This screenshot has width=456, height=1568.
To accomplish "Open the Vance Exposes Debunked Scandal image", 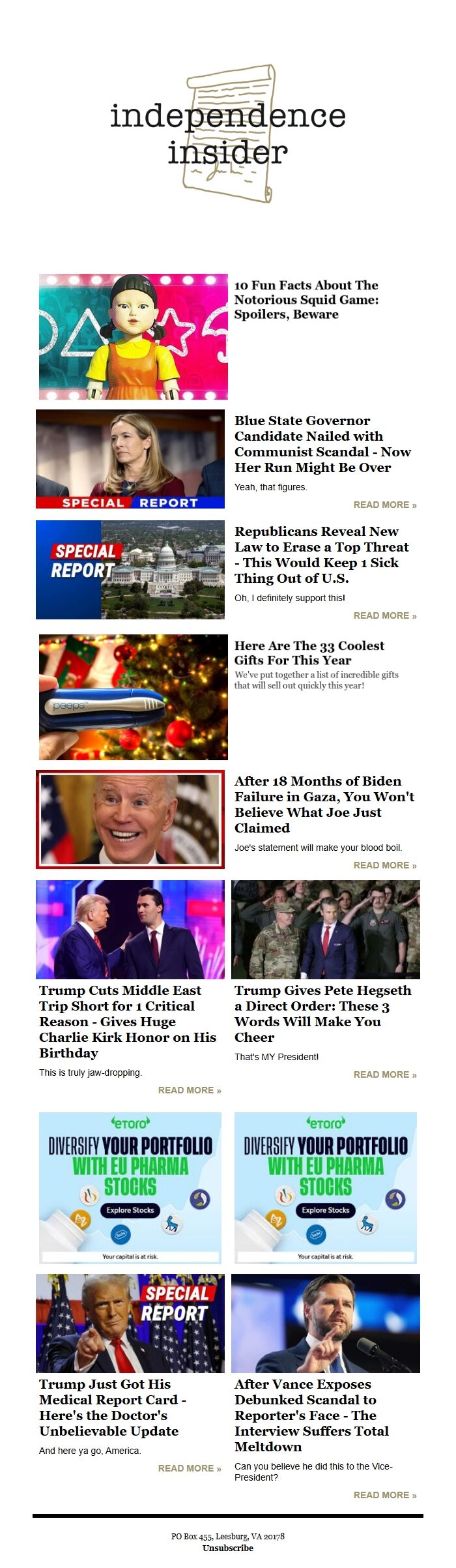I will point(326,1324).
